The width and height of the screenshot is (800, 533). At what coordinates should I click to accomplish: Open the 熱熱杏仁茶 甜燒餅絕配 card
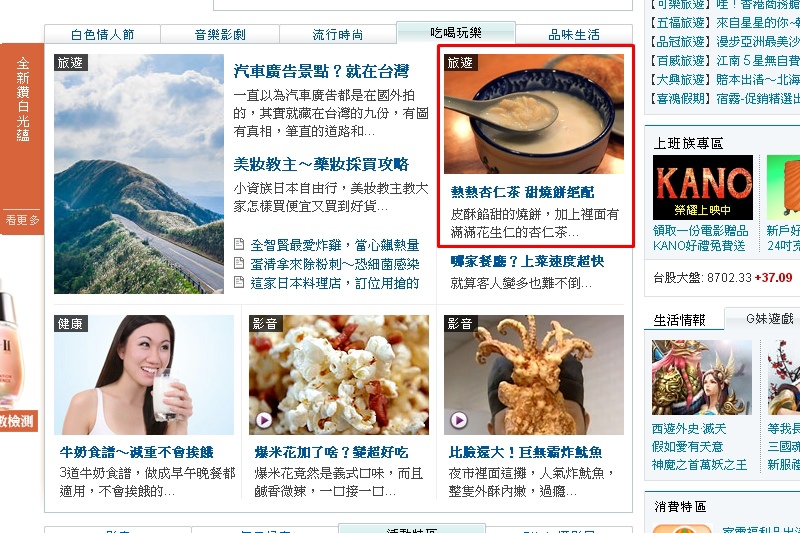pyautogui.click(x=522, y=191)
